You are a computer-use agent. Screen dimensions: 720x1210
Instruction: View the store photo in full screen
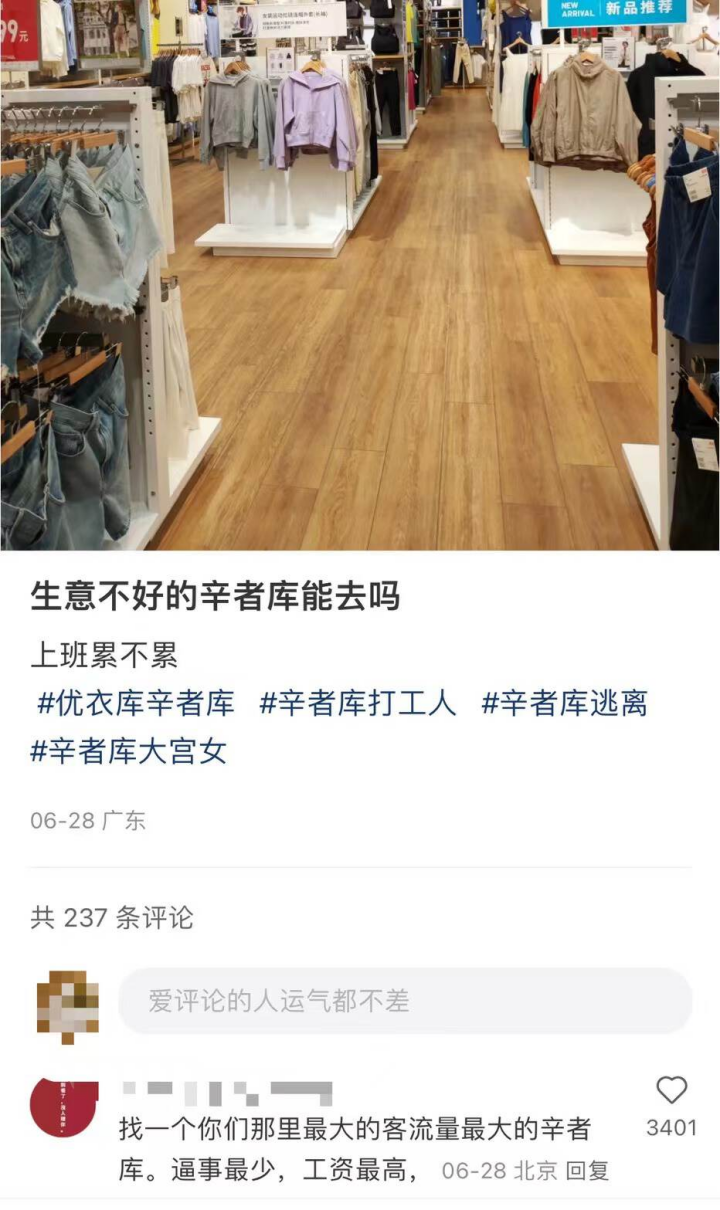coord(360,275)
